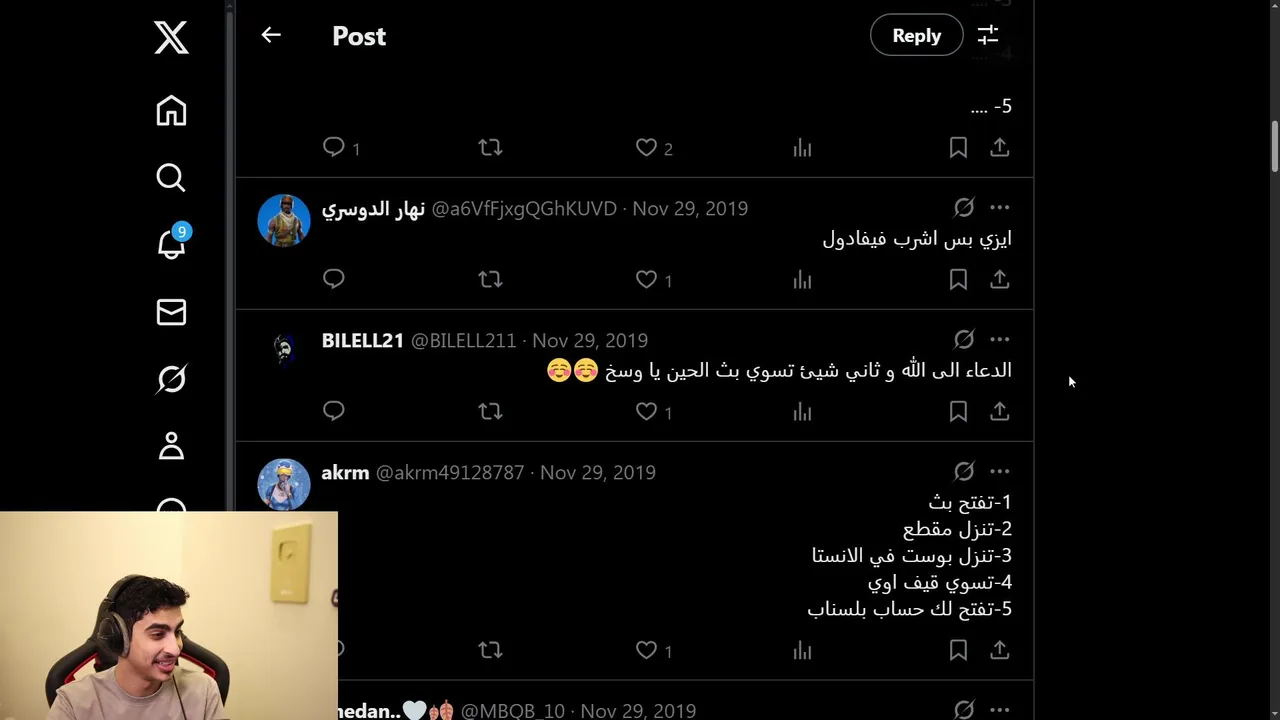This screenshot has height=720, width=1280.
Task: Go back using the arrow next to Post
Action: (x=271, y=35)
